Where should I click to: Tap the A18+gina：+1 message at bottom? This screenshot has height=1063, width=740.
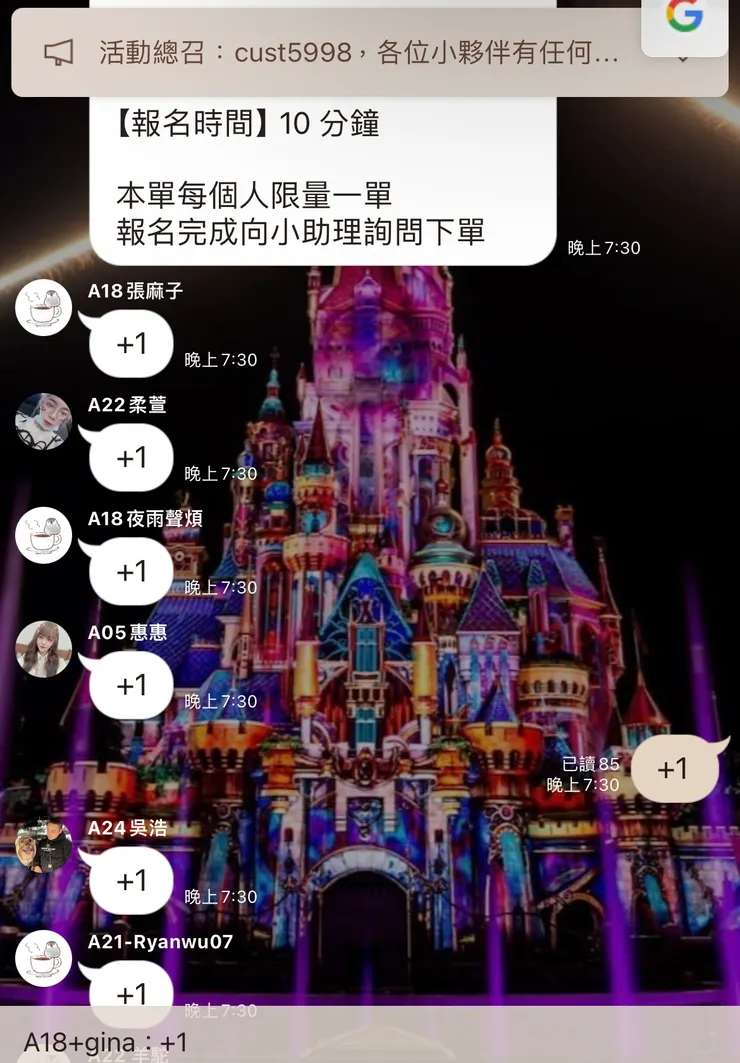coord(105,1043)
